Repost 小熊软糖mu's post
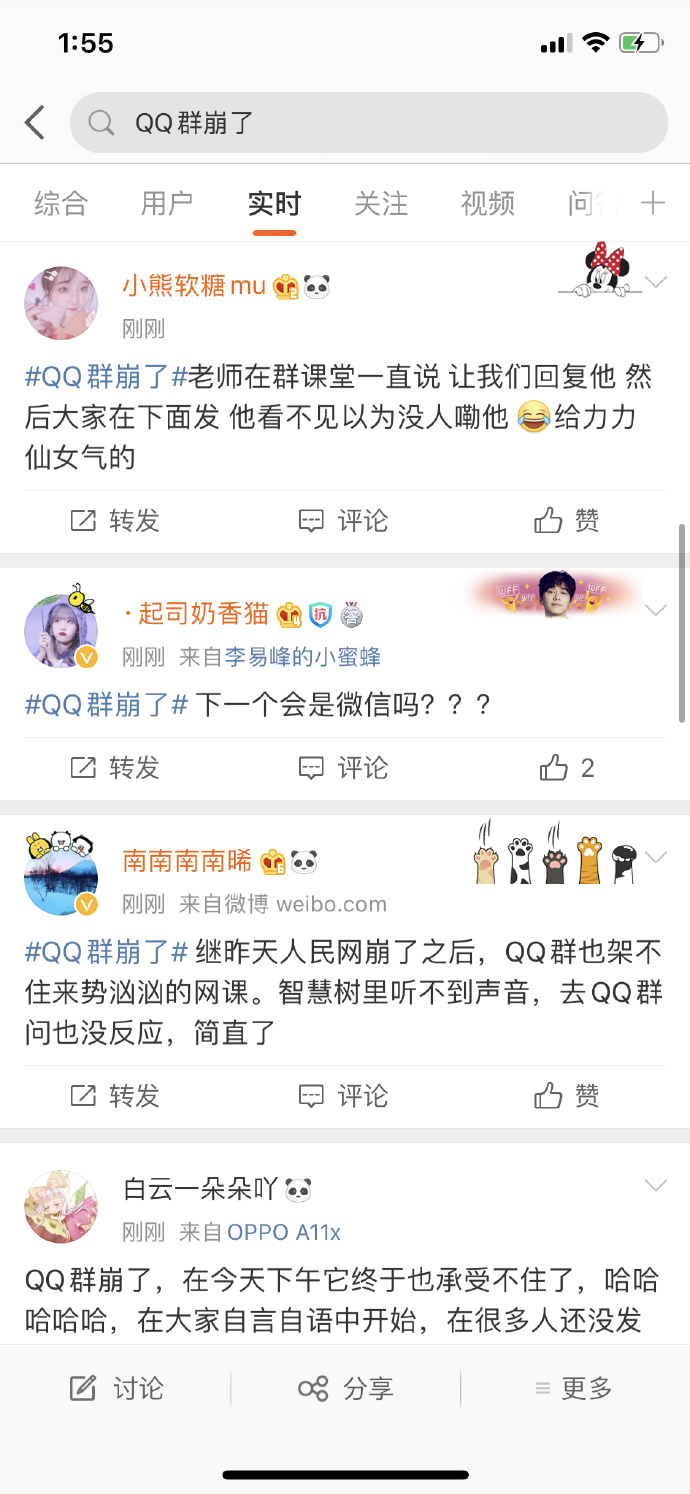Screen dimensions: 690x1494 pyautogui.click(x=115, y=520)
